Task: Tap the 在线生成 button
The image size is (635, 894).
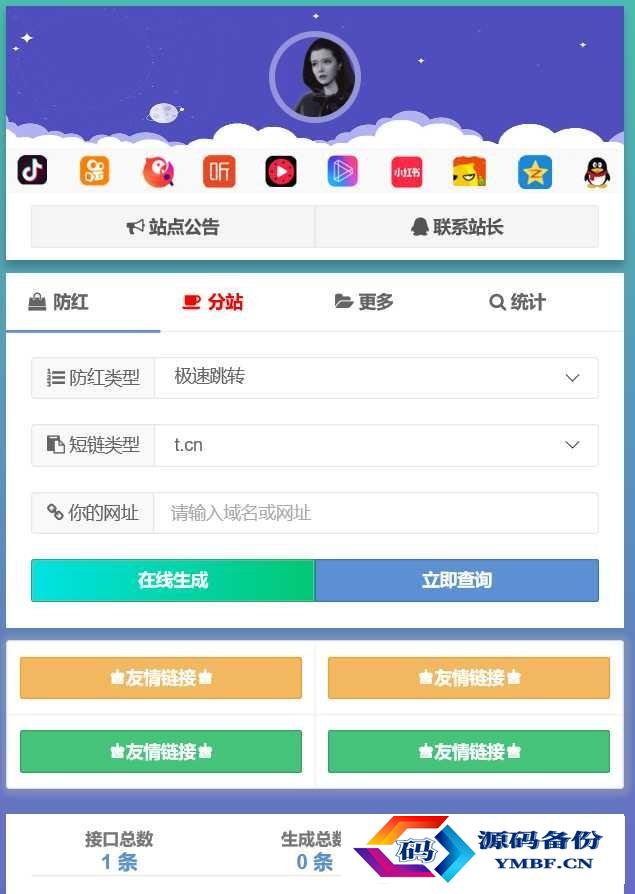Action: click(x=173, y=580)
